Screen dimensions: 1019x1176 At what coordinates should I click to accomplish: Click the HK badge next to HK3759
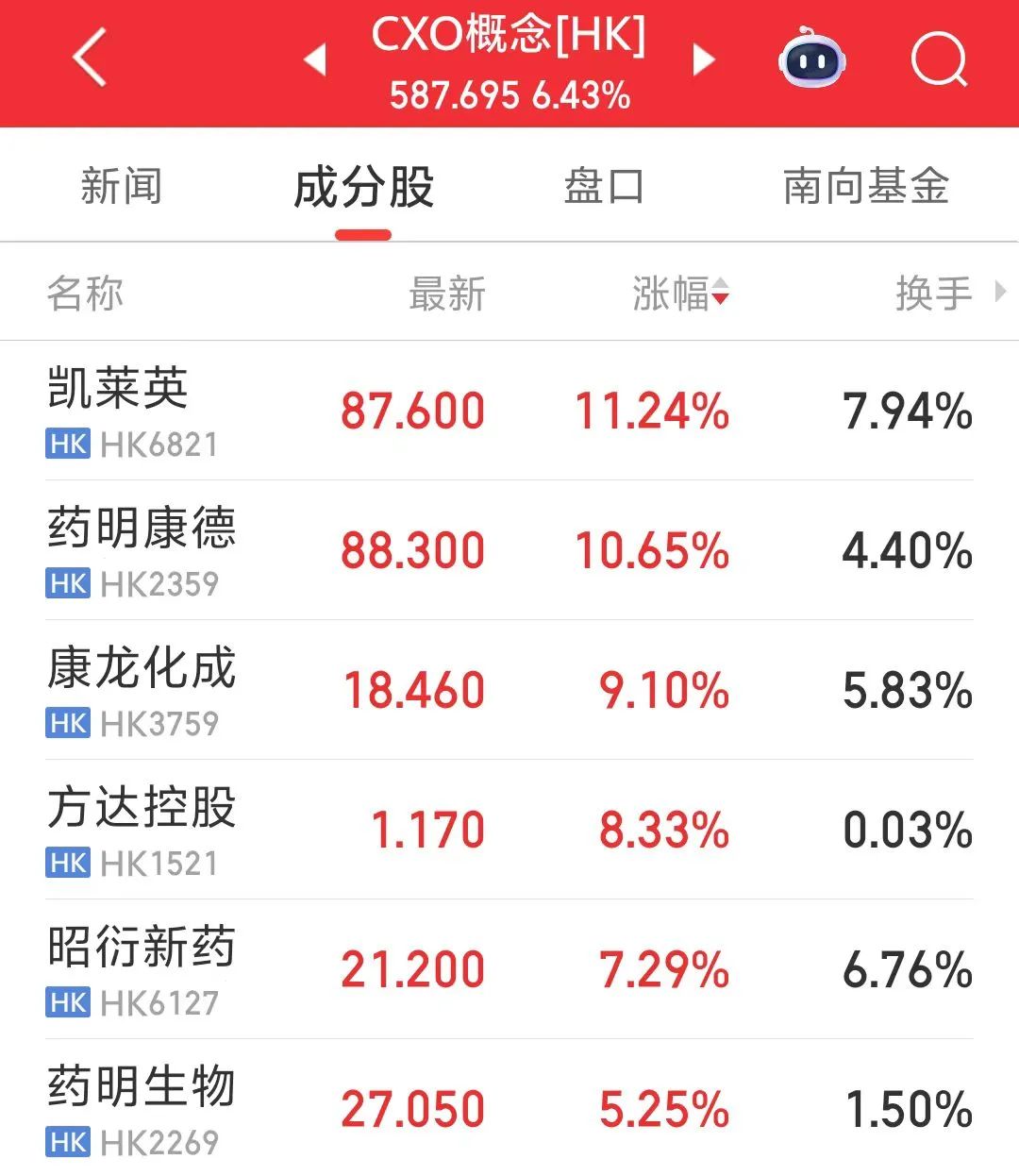coord(66,723)
